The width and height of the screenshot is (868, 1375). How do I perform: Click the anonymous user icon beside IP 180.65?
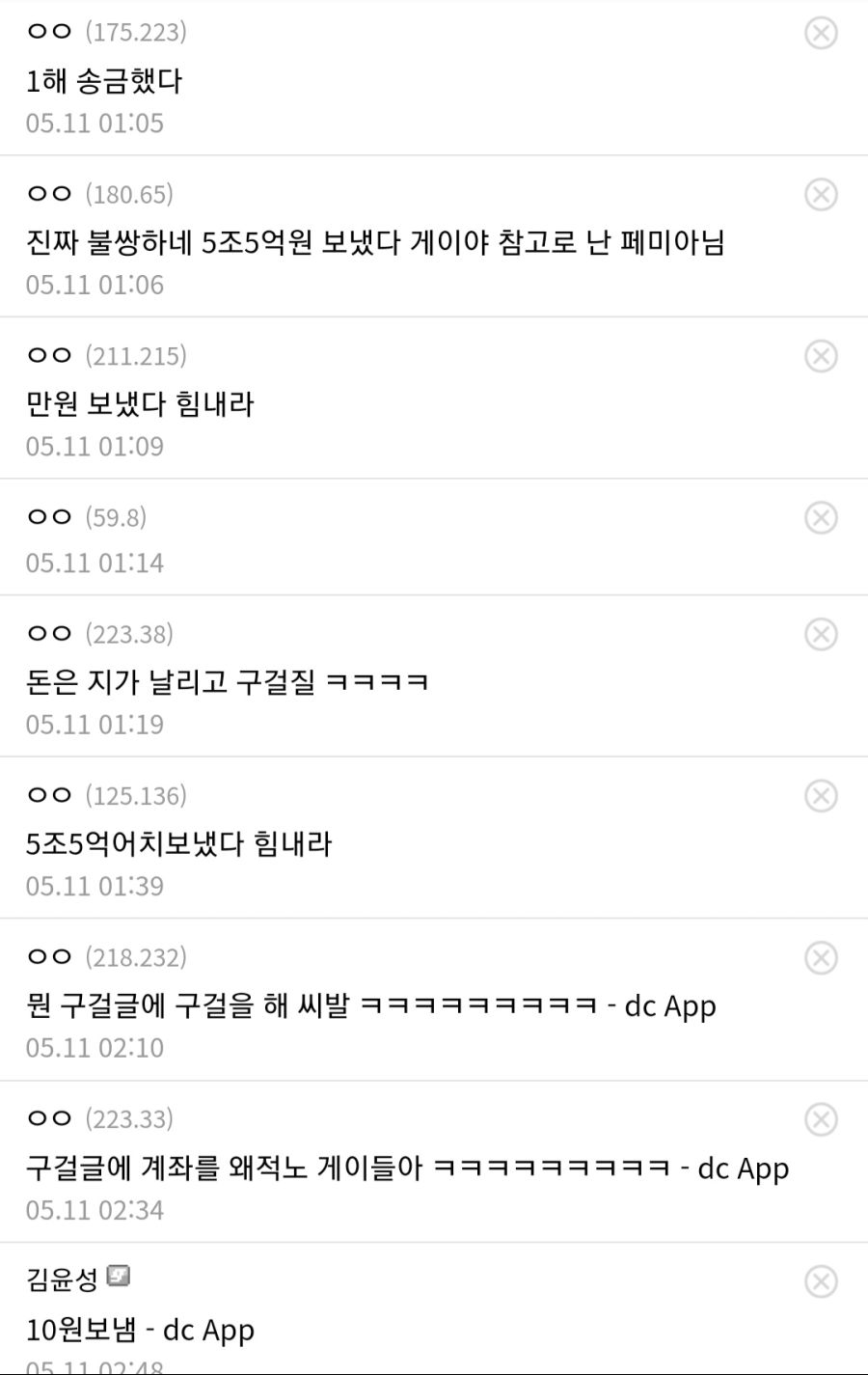(46, 194)
